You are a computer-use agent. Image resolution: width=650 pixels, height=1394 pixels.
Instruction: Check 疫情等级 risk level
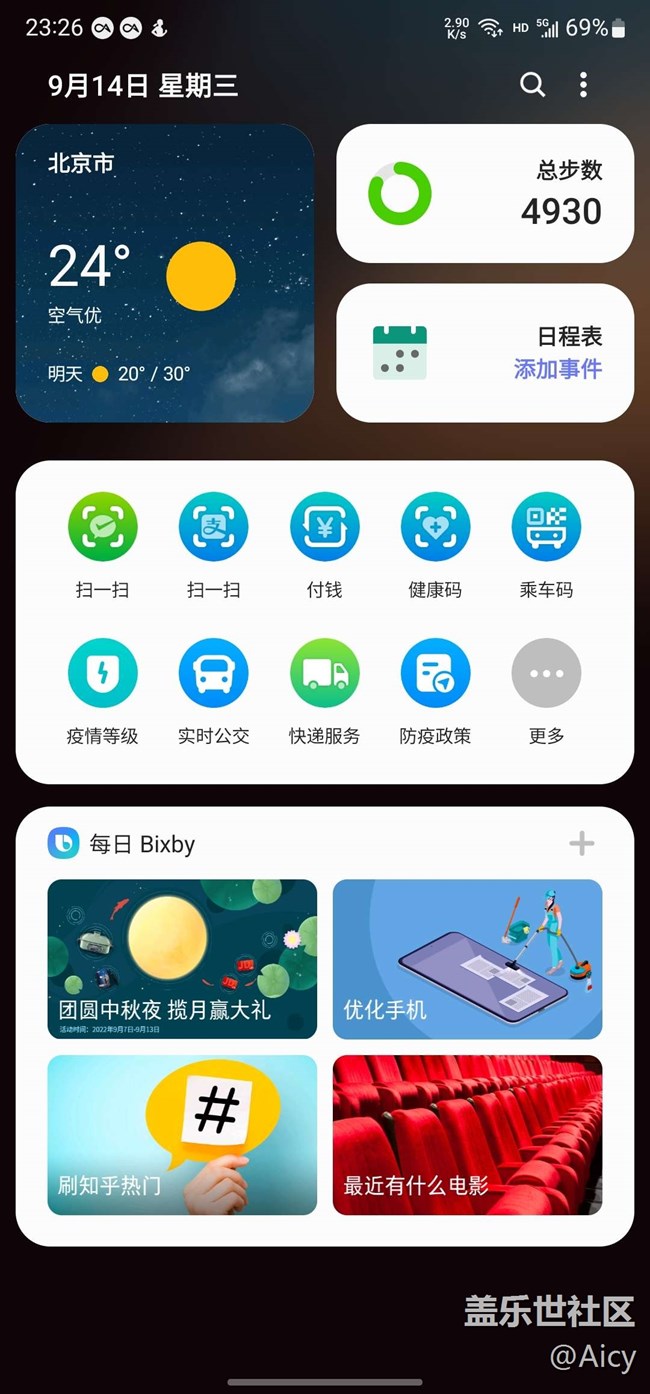click(102, 673)
